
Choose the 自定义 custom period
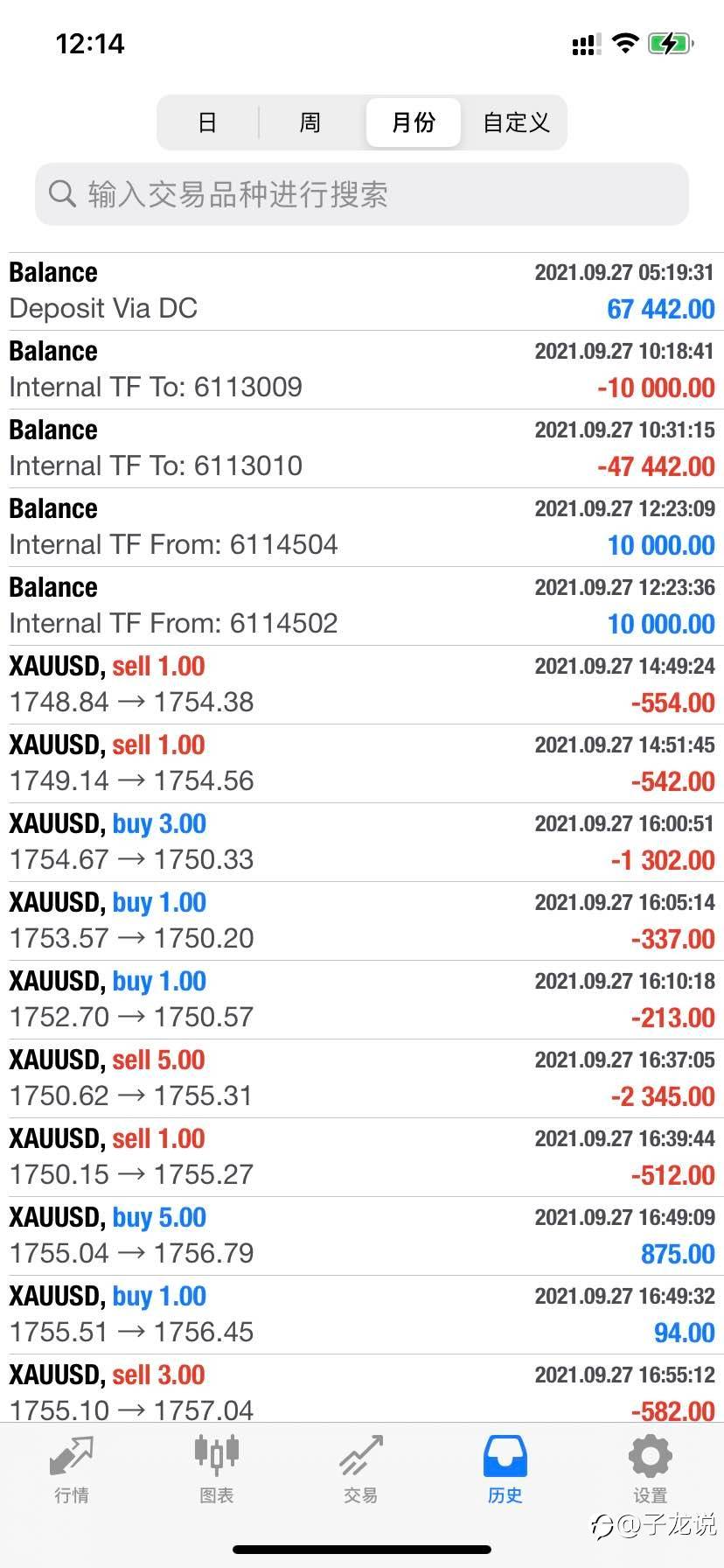[516, 122]
